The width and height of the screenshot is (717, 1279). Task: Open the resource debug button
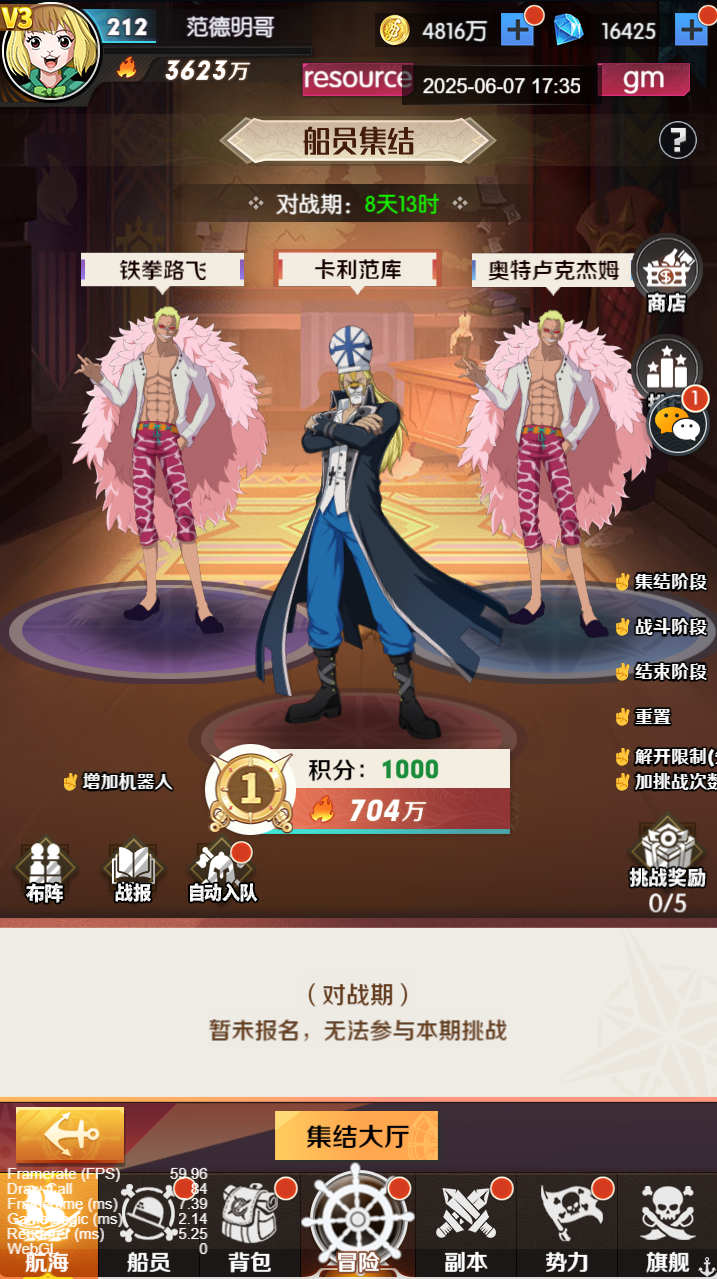point(356,79)
